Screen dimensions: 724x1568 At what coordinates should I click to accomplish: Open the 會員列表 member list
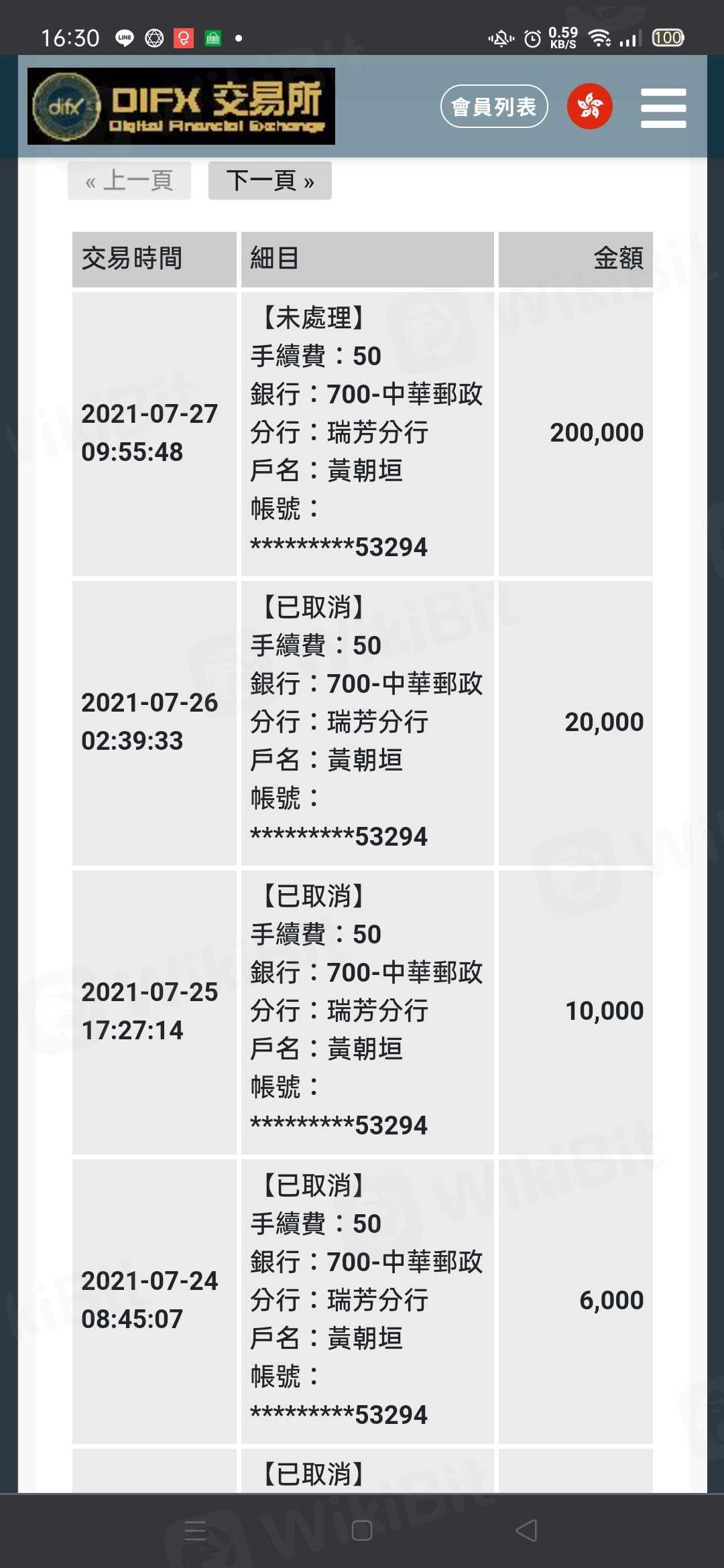point(494,107)
